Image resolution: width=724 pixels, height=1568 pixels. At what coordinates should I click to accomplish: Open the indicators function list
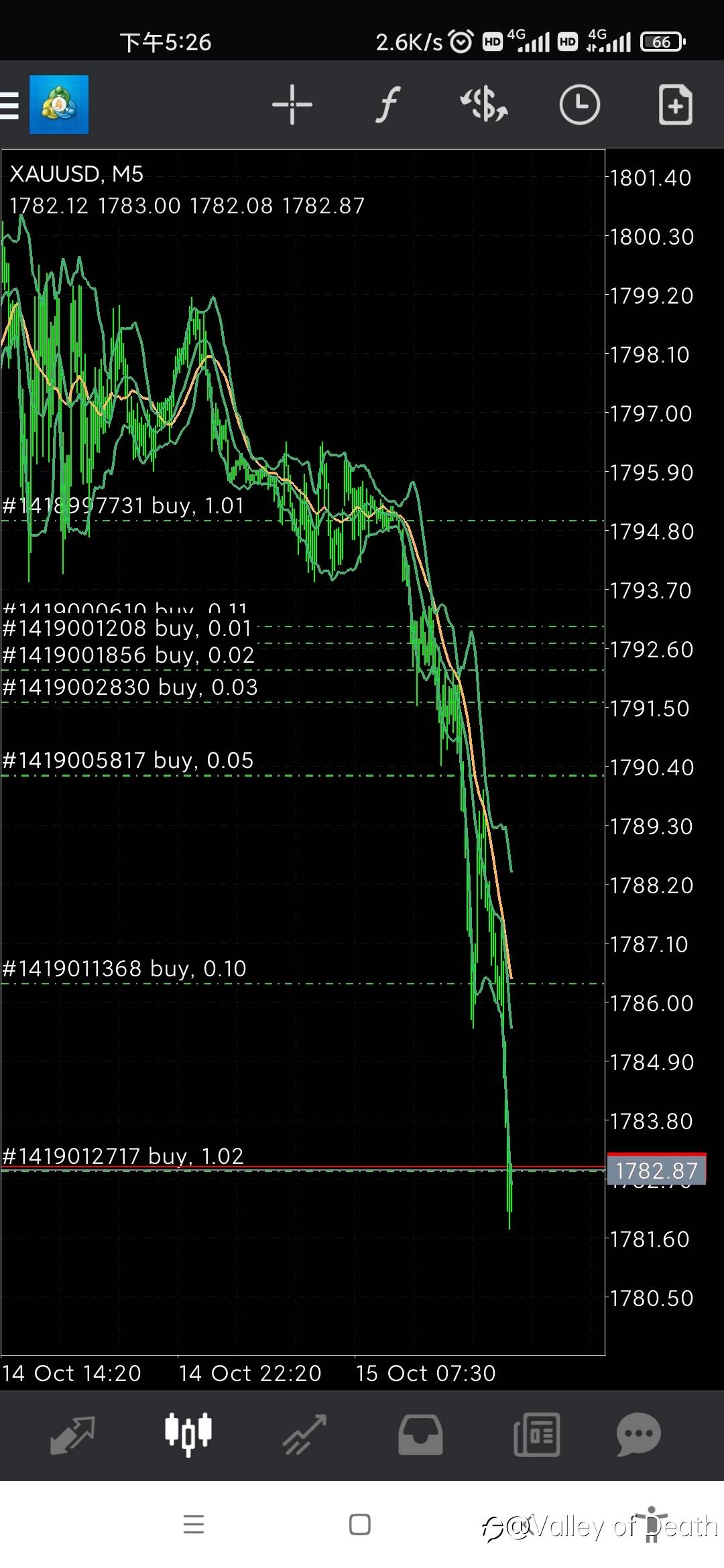click(387, 105)
